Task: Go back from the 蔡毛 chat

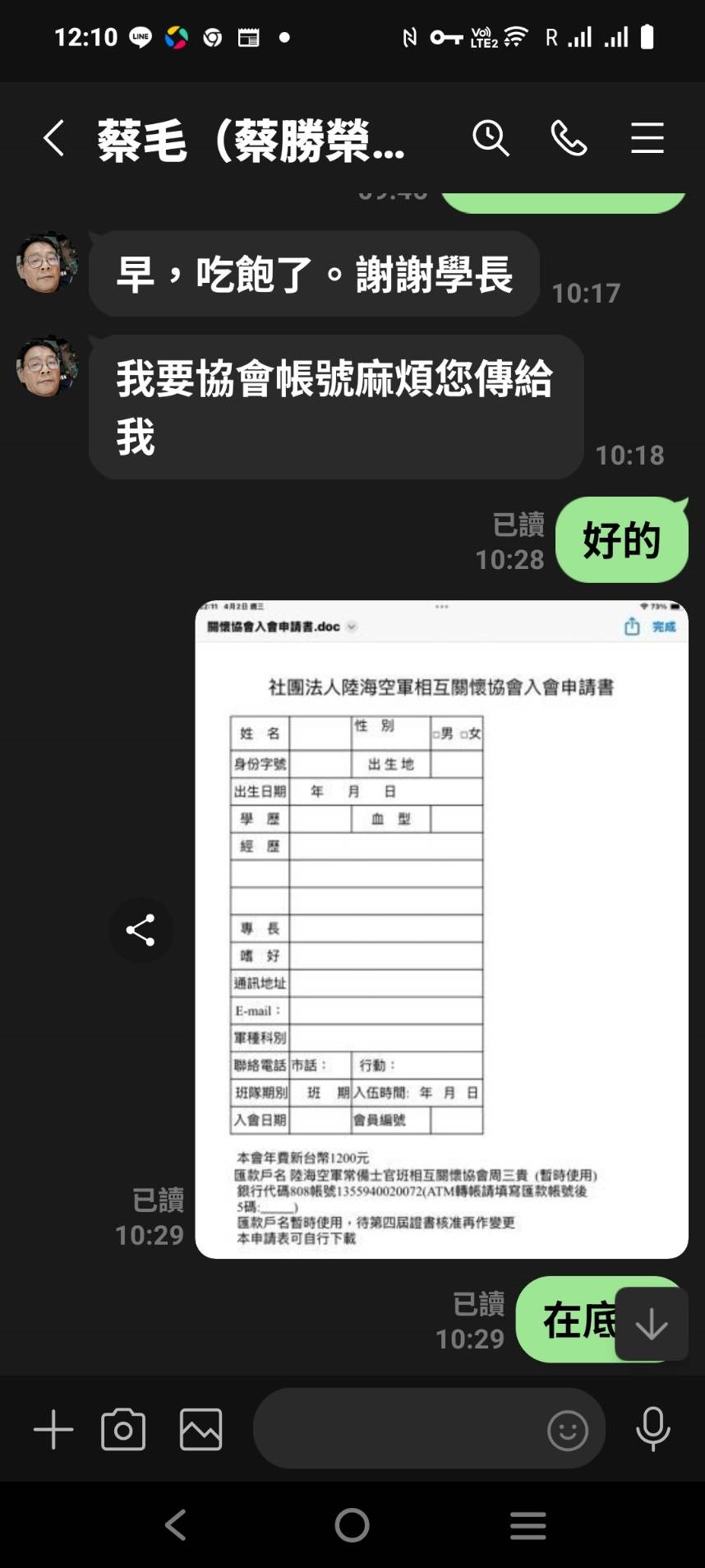Action: 54,138
